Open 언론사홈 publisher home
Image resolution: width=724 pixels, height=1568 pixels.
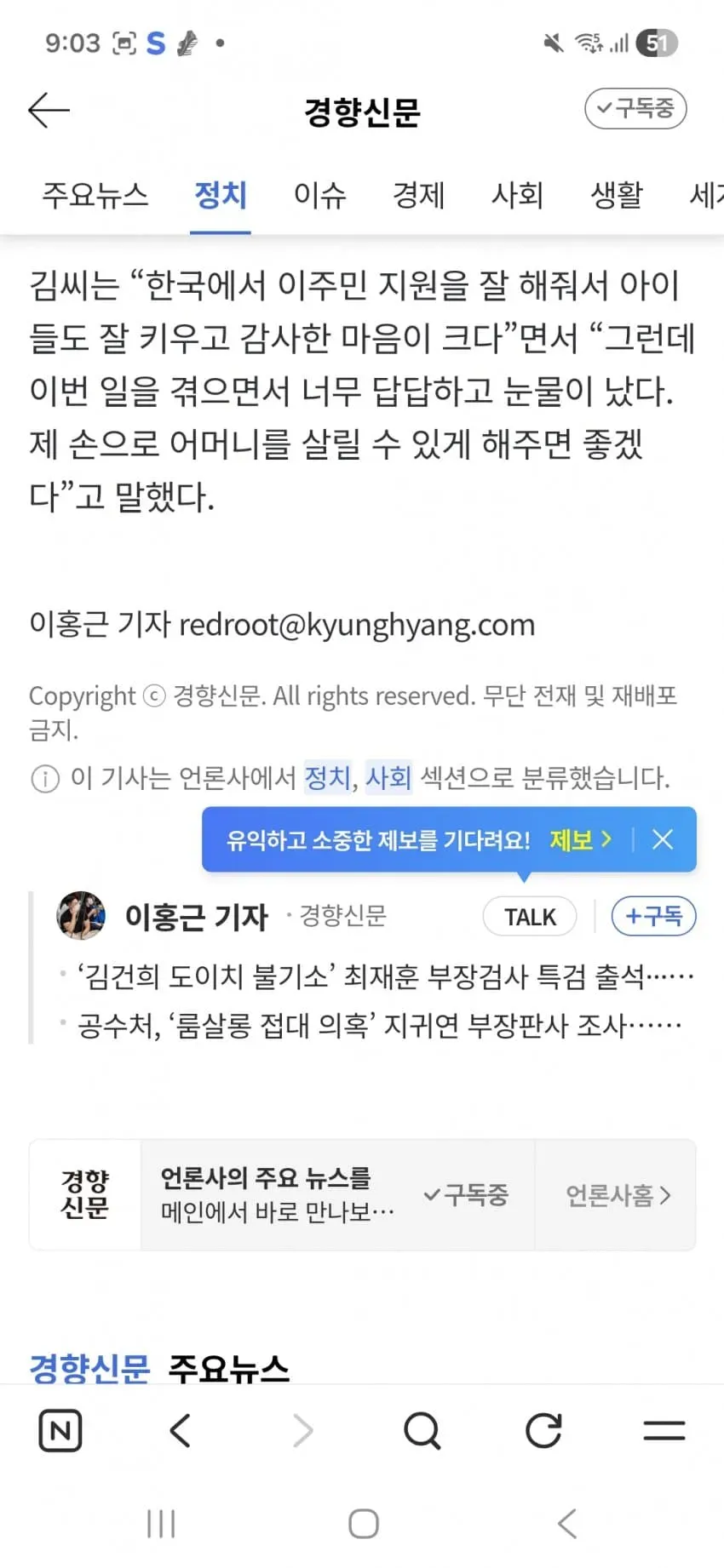pos(618,1195)
